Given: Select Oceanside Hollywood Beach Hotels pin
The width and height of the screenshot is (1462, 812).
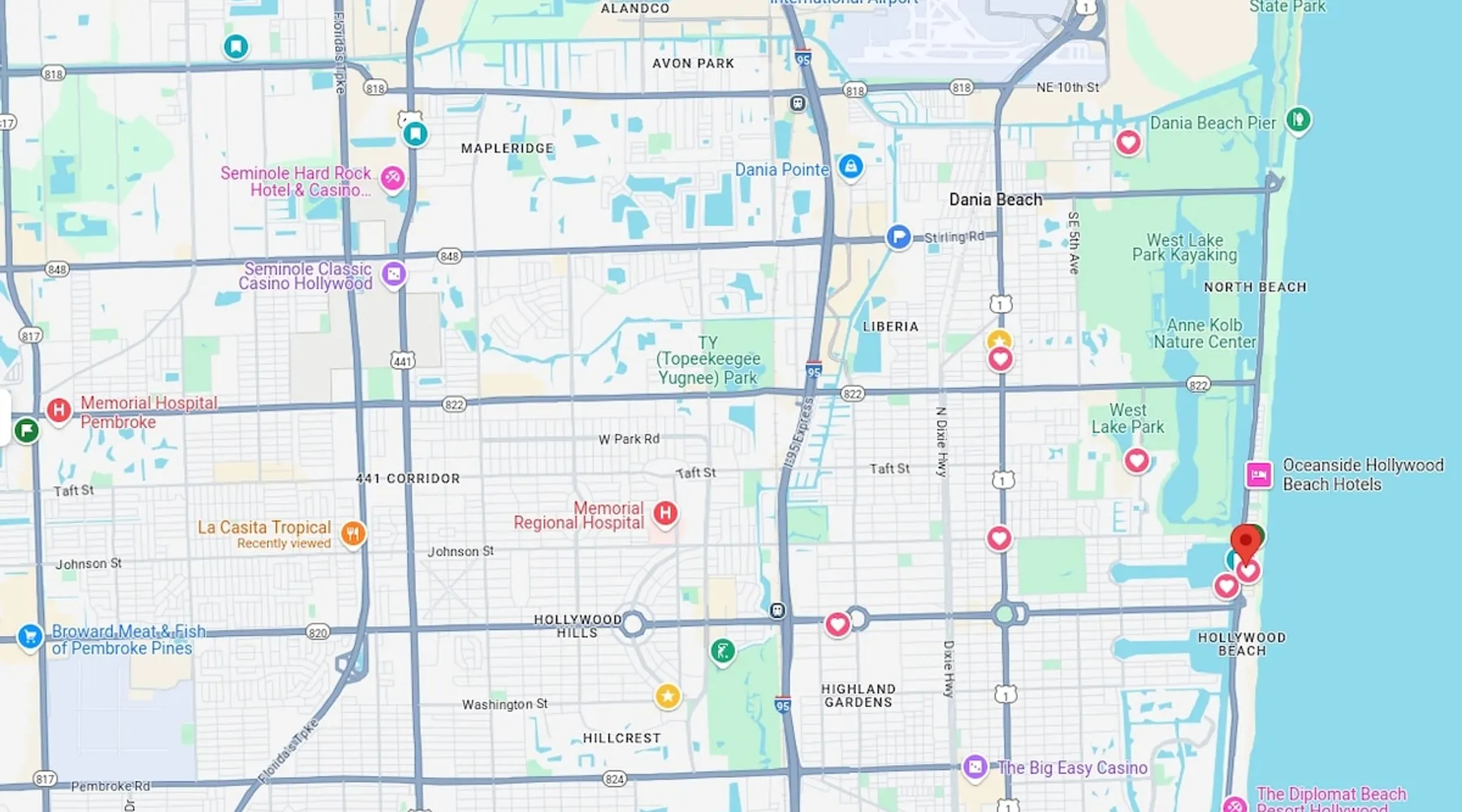Looking at the screenshot, I should [1259, 474].
